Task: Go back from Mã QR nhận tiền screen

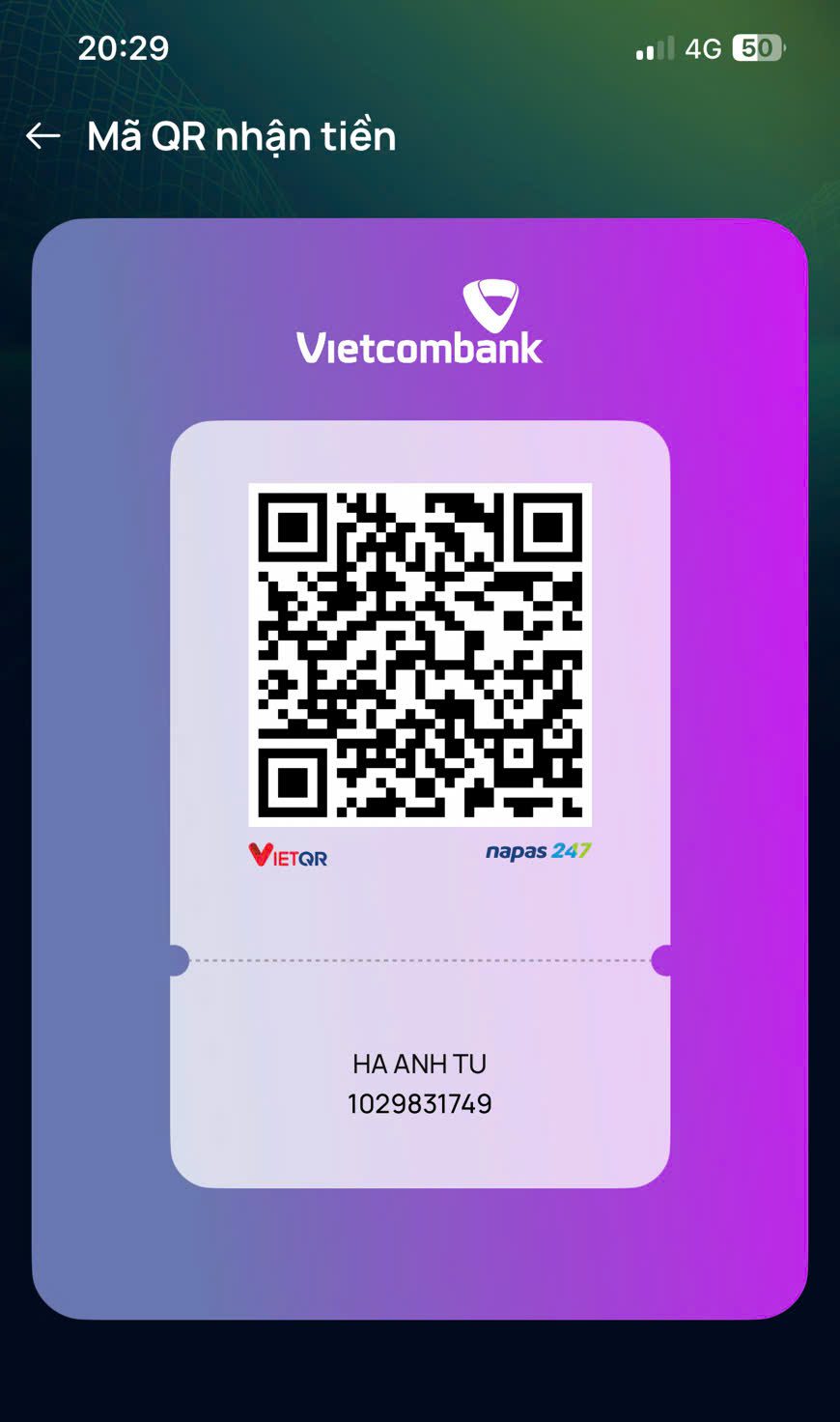Action: (x=42, y=136)
